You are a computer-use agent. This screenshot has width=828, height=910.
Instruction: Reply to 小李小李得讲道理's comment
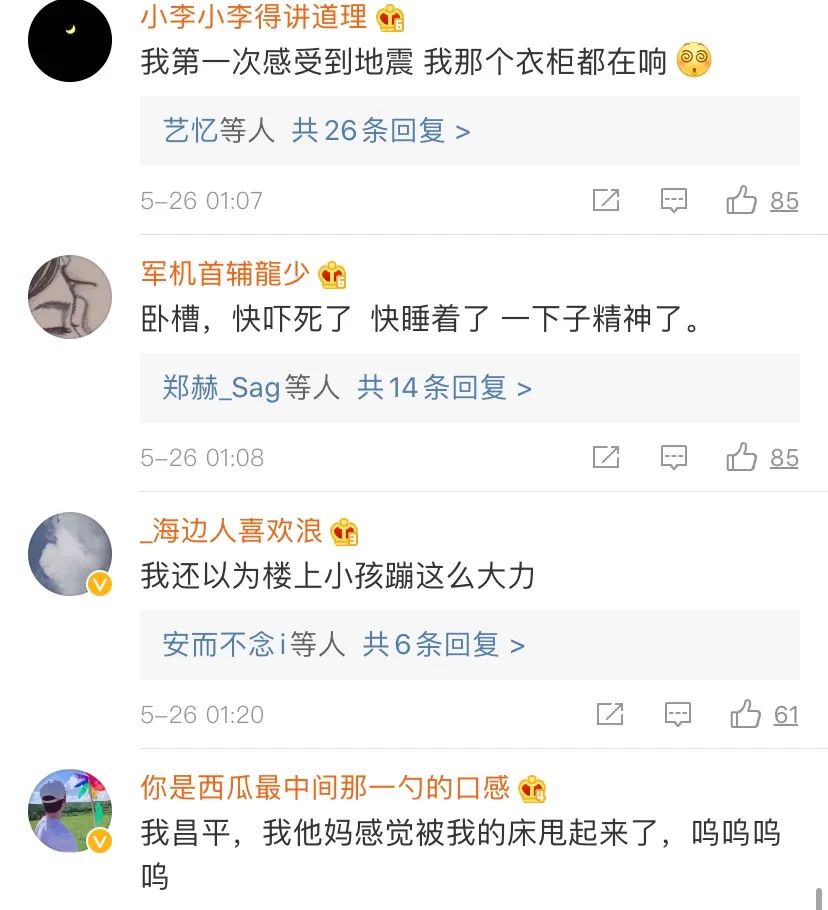coord(674,200)
